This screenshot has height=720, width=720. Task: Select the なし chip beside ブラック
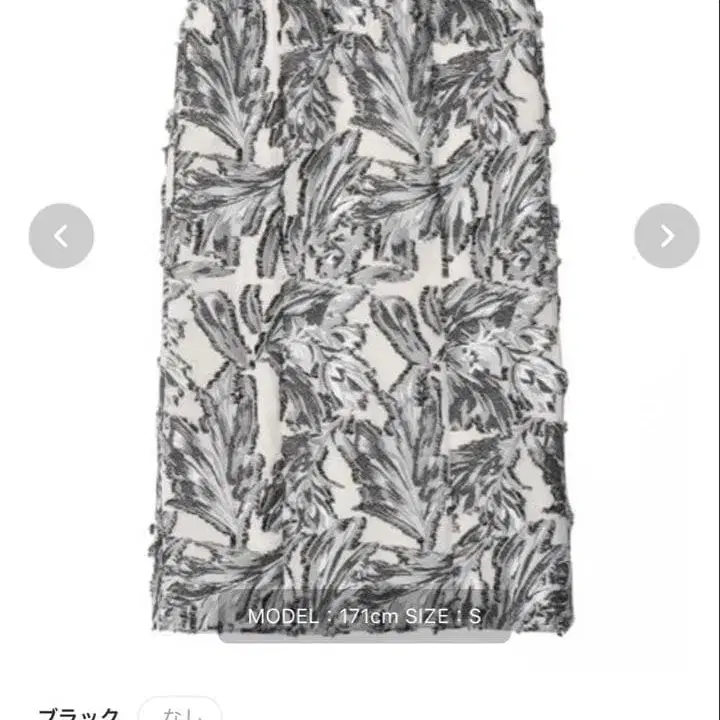180,711
